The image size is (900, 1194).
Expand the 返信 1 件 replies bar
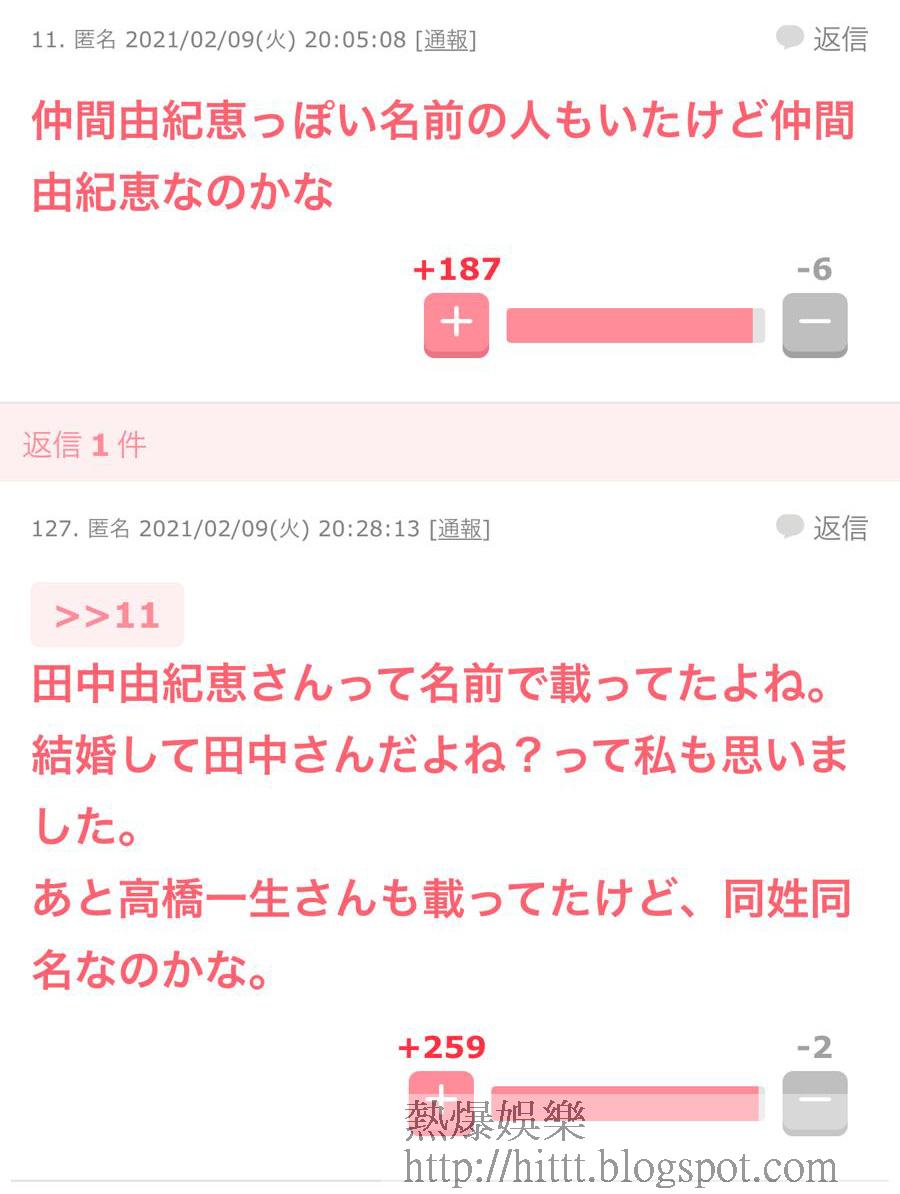tap(85, 444)
